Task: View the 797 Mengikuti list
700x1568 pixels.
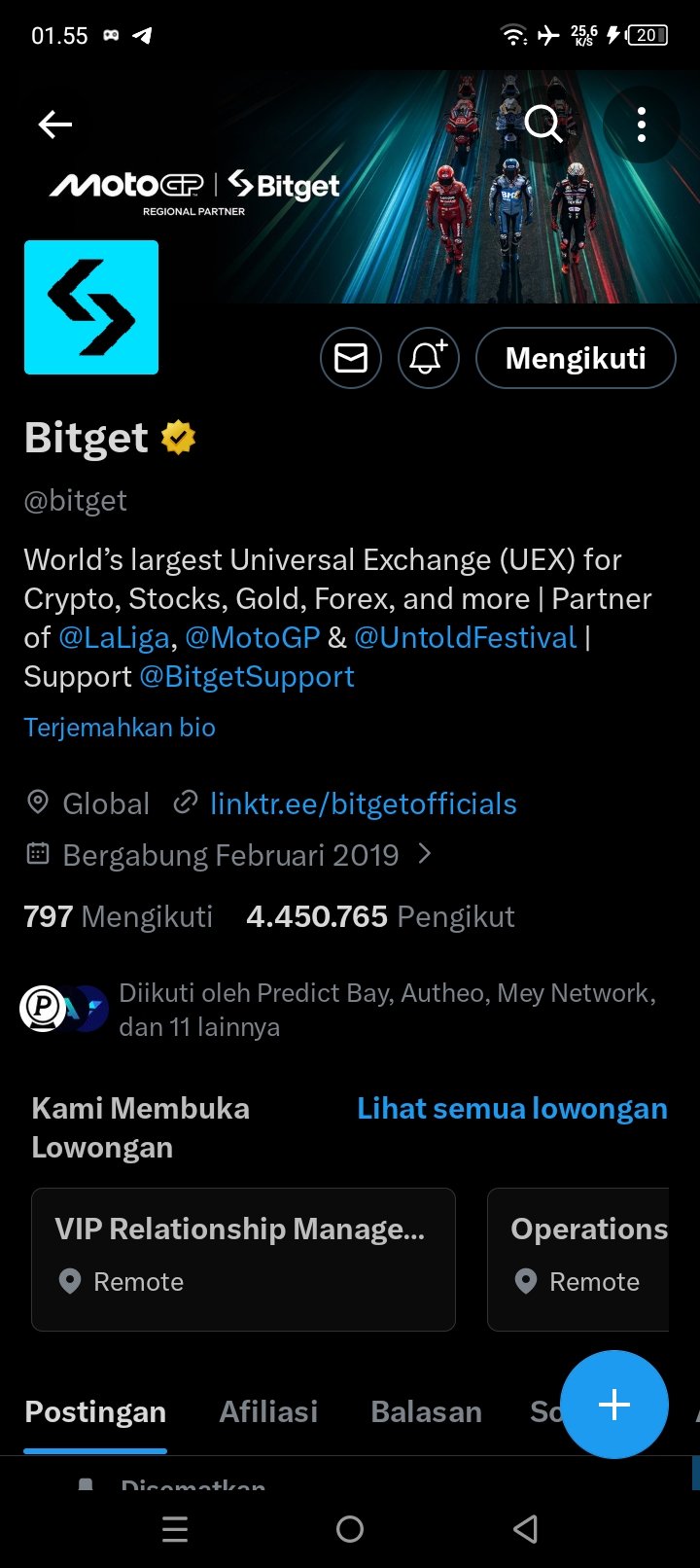Action: (x=118, y=916)
